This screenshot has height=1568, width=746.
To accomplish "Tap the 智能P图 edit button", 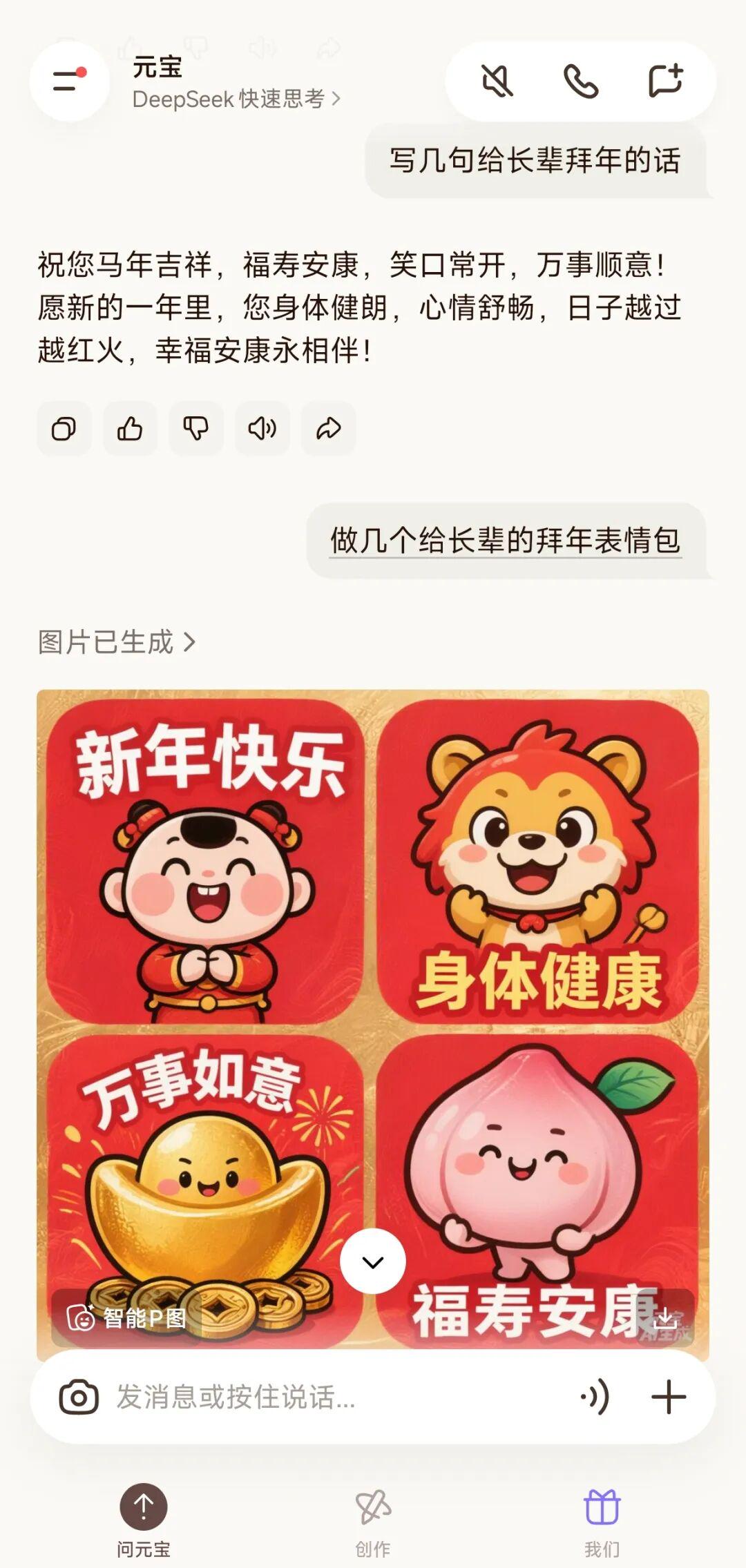I will (x=127, y=1318).
